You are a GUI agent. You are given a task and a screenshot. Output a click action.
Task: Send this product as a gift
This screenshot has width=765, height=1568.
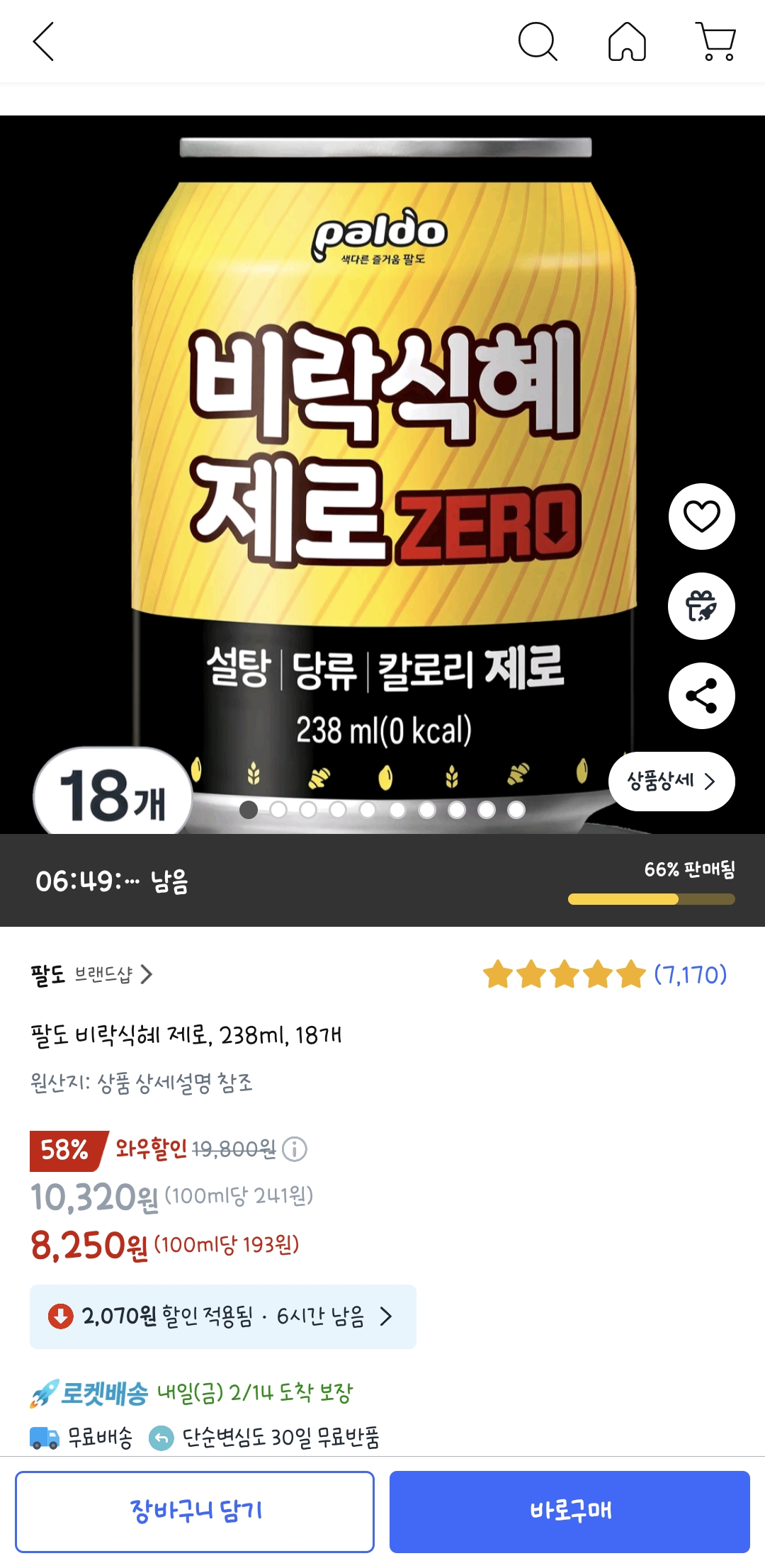coord(701,607)
